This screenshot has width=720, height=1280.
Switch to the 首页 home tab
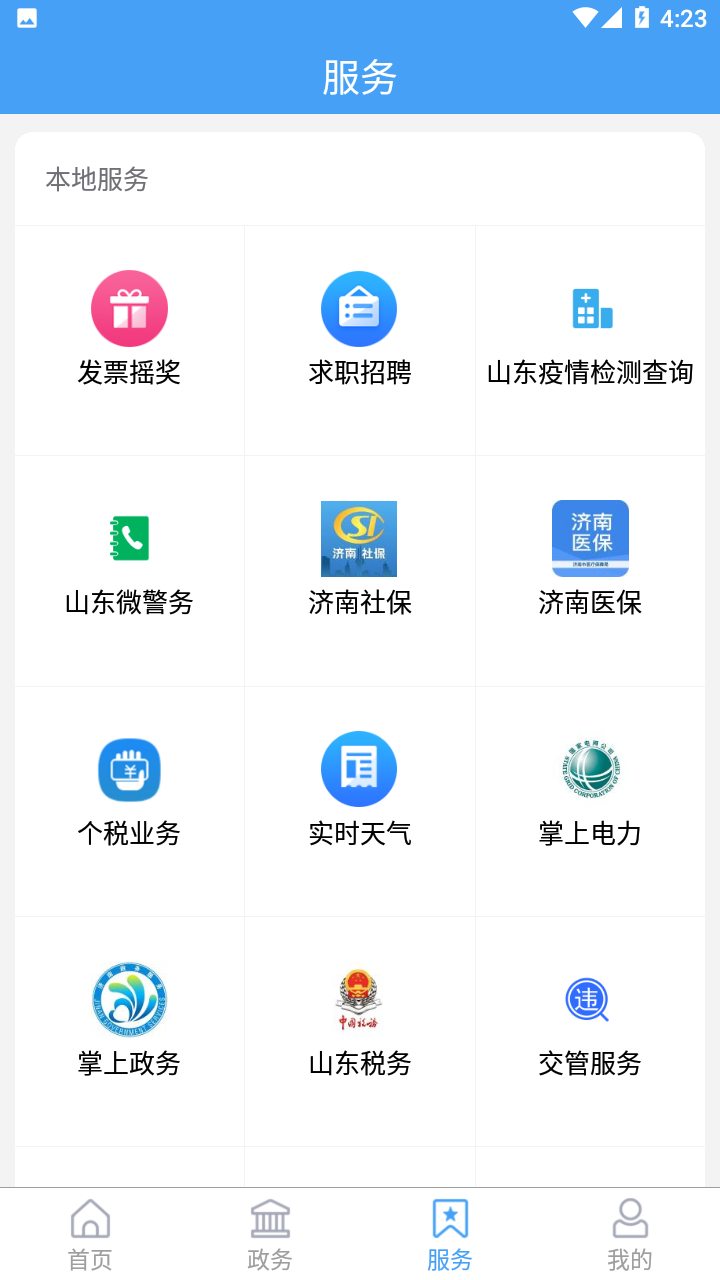(x=90, y=1232)
